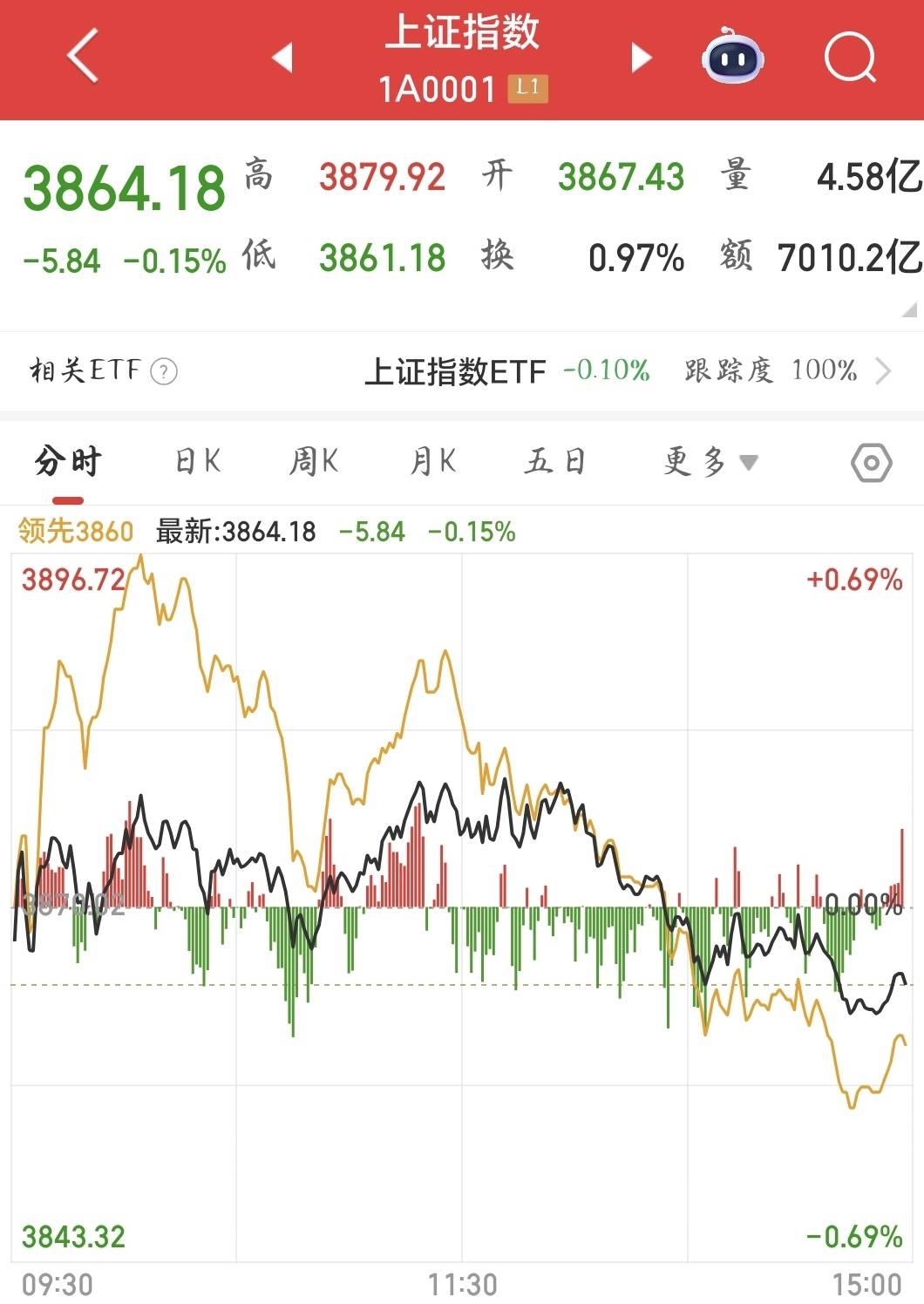Image resolution: width=924 pixels, height=1304 pixels.
Task: Show the 相关ETF help info
Action: [164, 371]
